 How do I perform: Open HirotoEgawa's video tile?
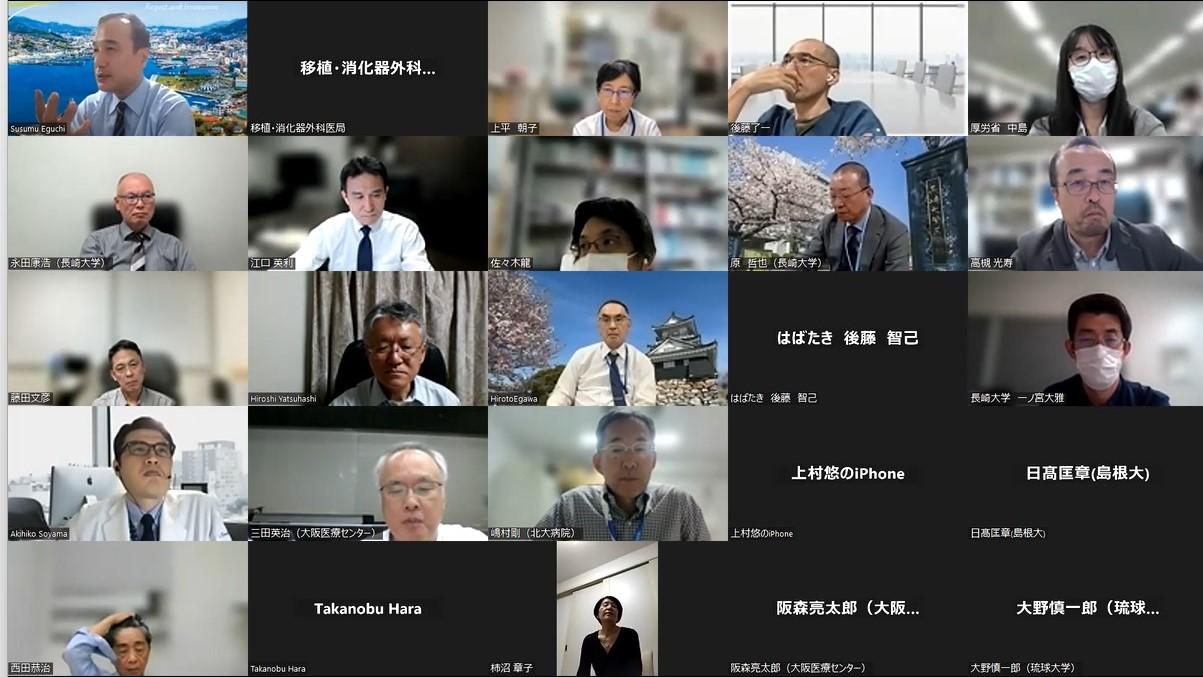pyautogui.click(x=607, y=338)
